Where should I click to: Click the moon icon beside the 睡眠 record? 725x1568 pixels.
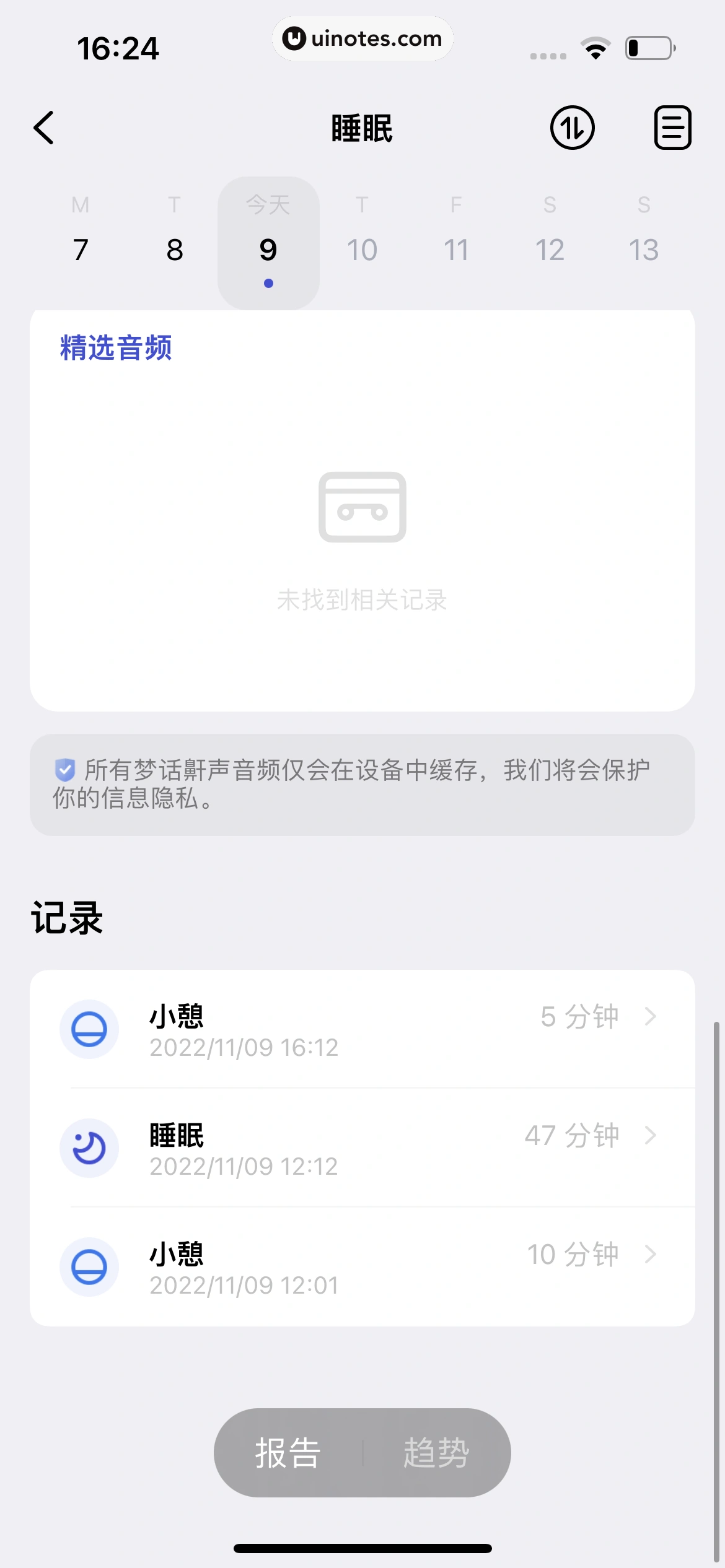89,1148
